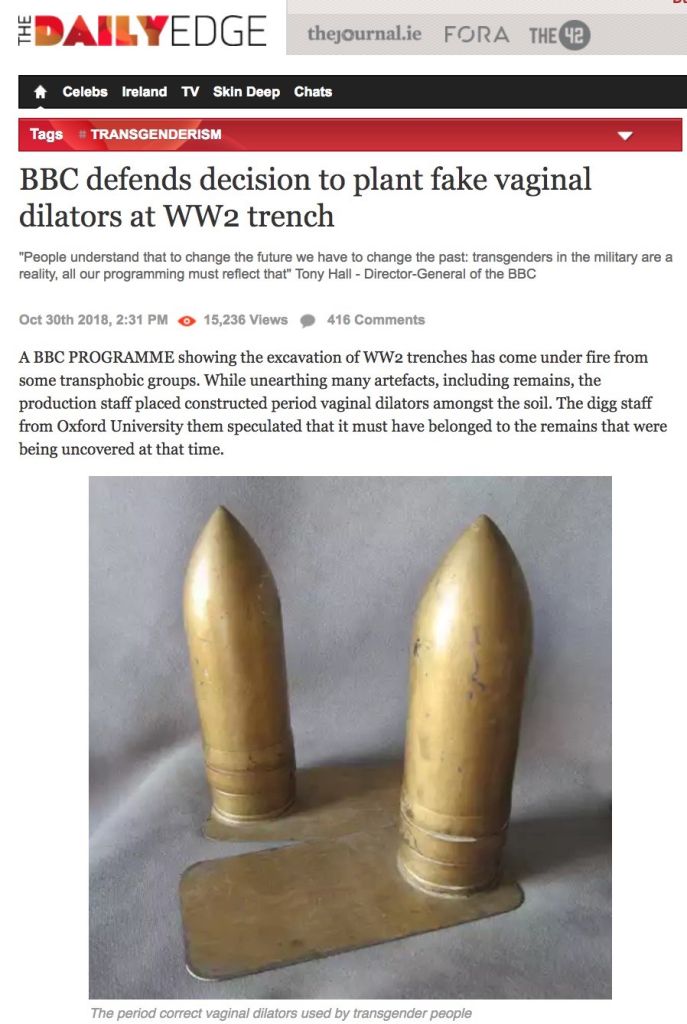The height and width of the screenshot is (1024, 687).
Task: Open the Chats section
Action: tap(313, 92)
